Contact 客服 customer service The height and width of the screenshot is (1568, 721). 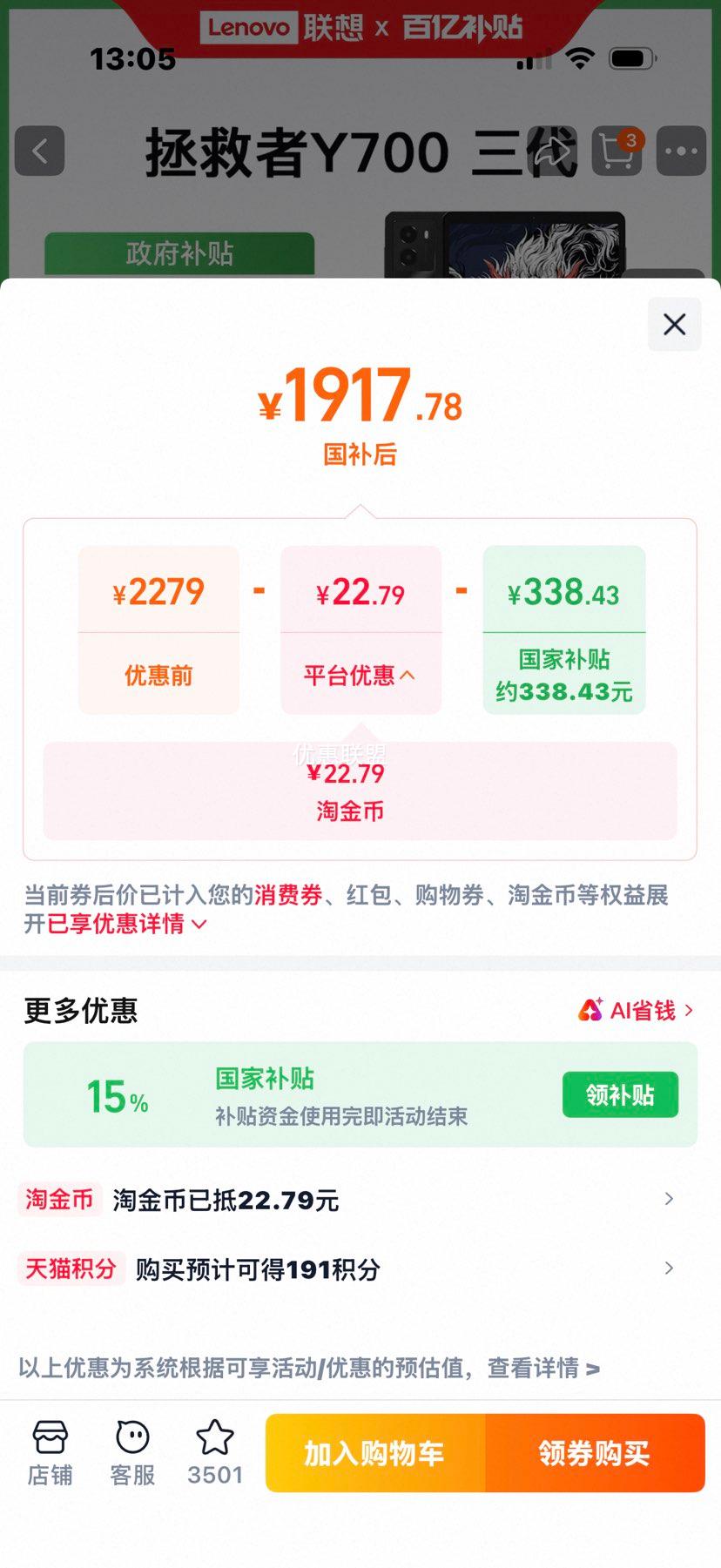pos(132,1453)
